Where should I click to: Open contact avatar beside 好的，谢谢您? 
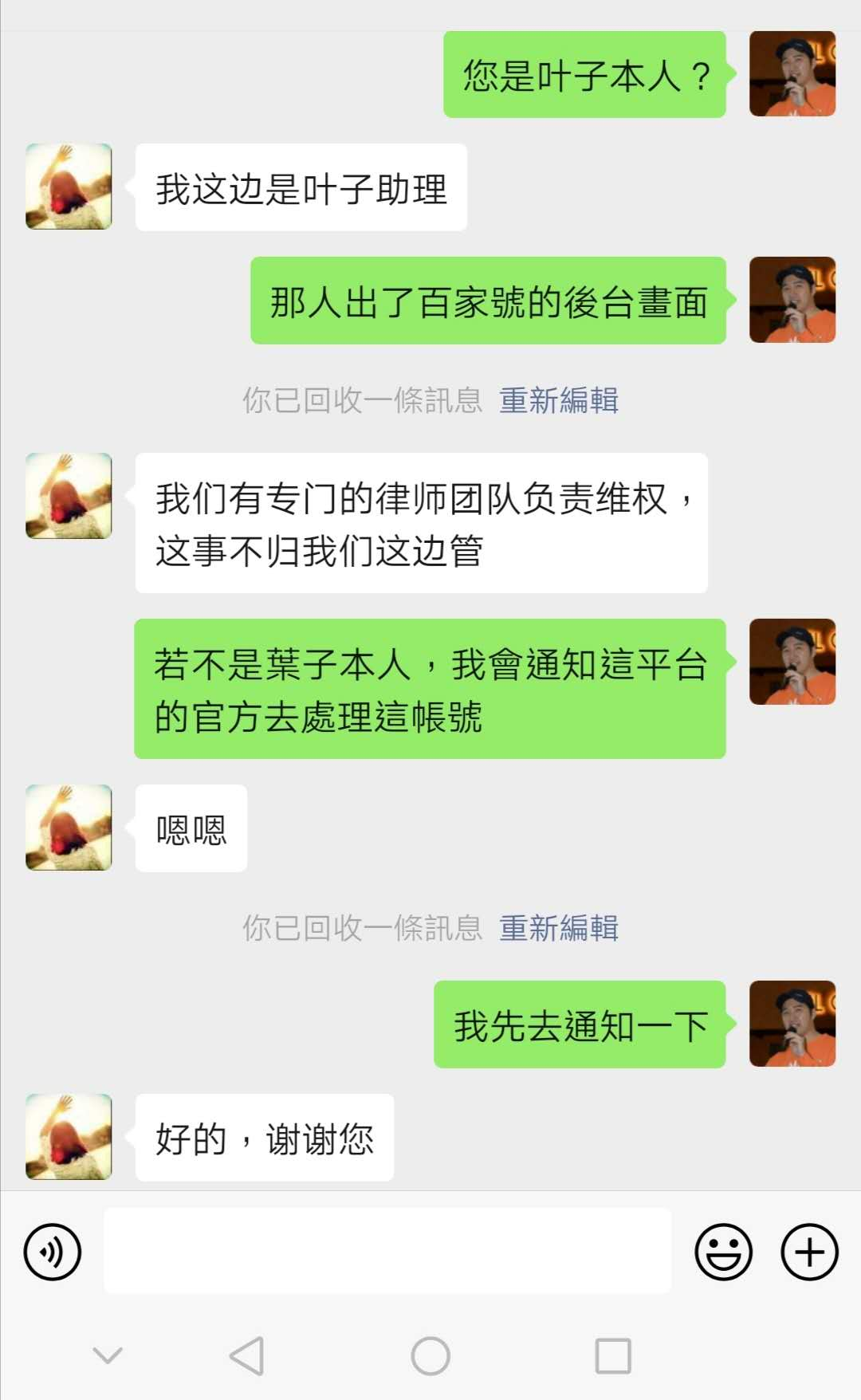pos(69,1137)
